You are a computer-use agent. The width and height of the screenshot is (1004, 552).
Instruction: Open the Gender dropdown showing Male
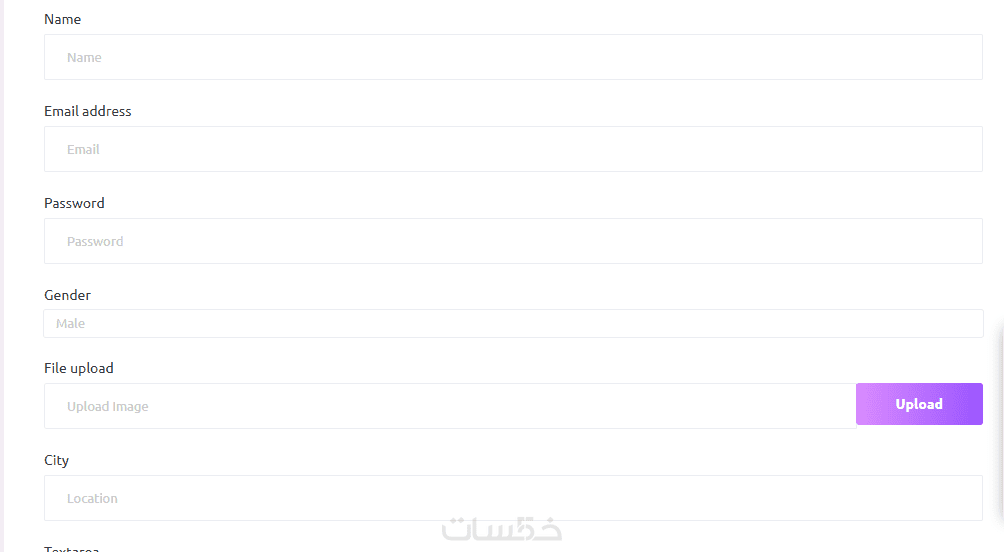513,323
